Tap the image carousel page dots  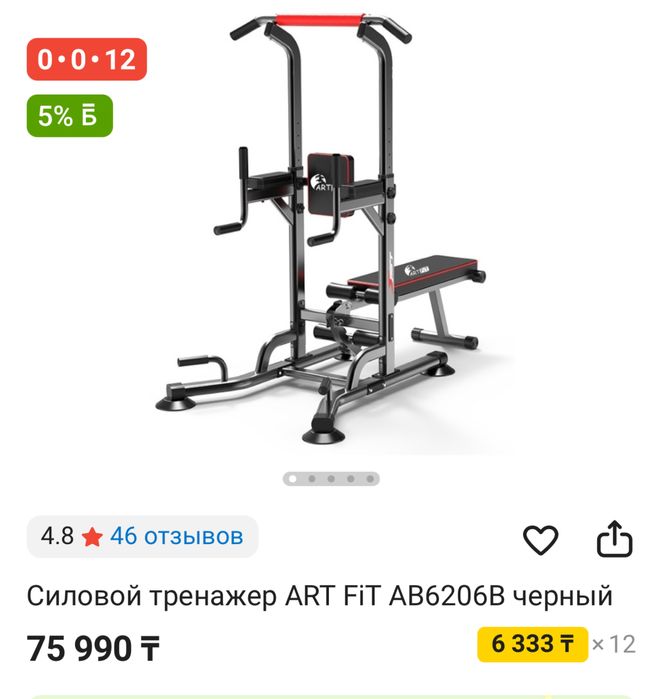331,479
